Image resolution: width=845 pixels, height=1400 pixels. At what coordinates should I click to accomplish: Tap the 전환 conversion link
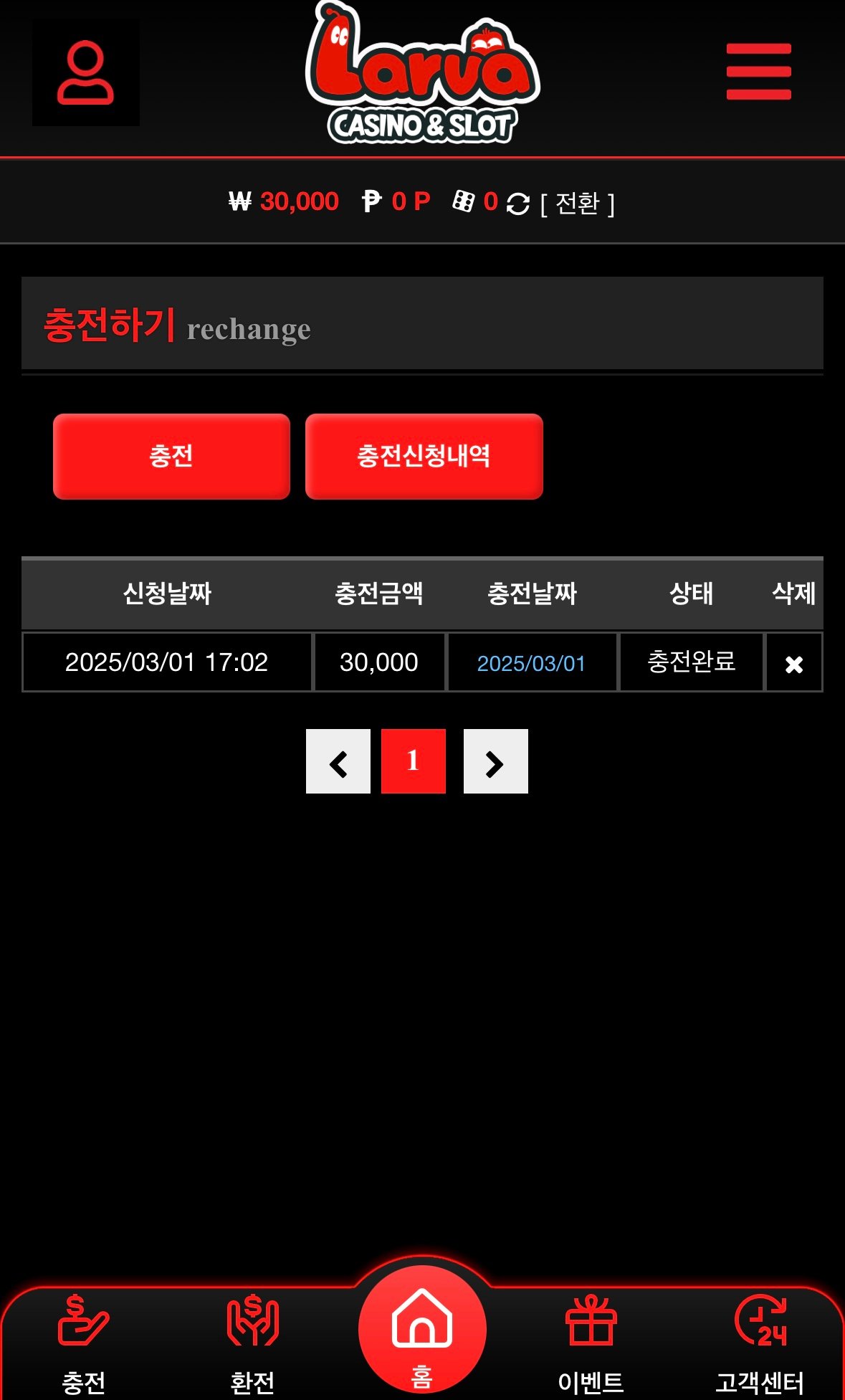click(577, 204)
